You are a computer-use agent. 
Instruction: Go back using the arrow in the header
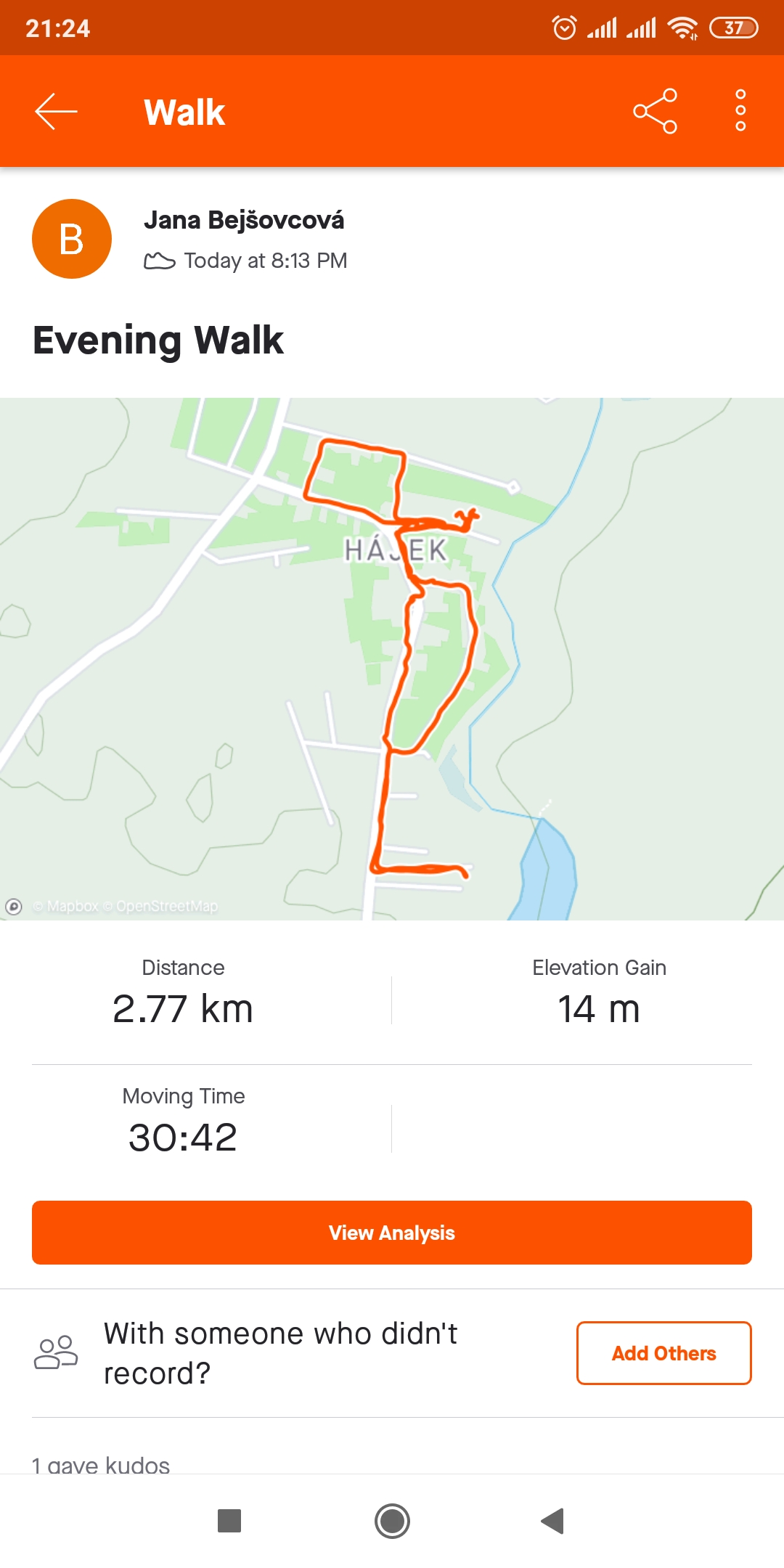pos(56,112)
